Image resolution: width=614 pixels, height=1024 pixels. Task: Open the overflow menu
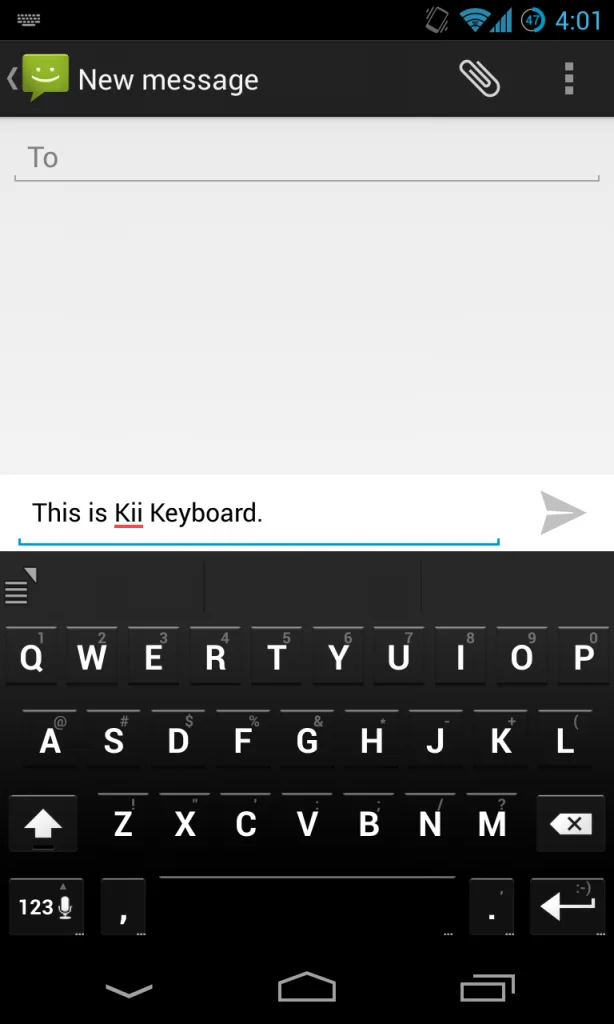[x=568, y=78]
